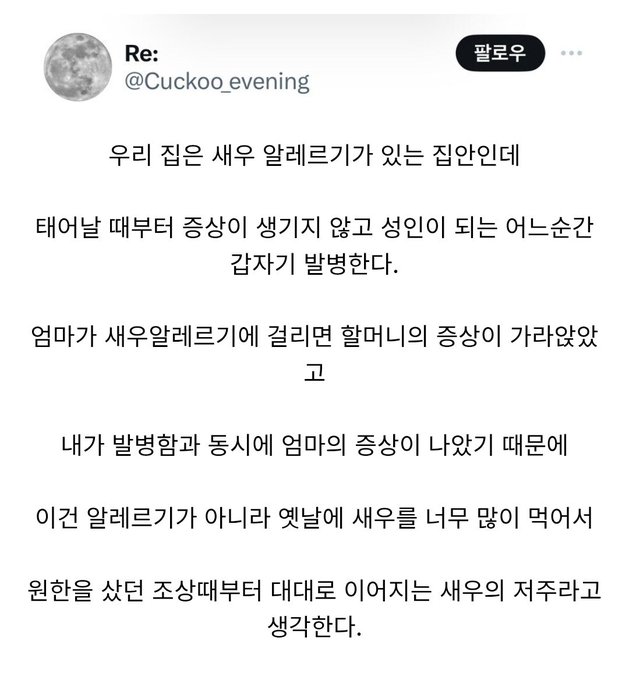Open the moon profile avatar
629x680 pixels.
click(x=77, y=66)
